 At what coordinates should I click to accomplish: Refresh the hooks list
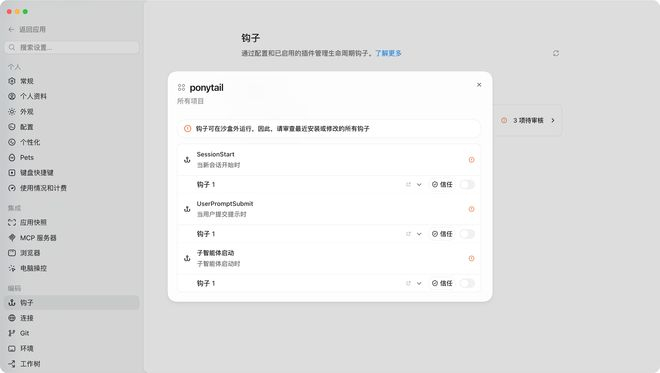click(556, 53)
